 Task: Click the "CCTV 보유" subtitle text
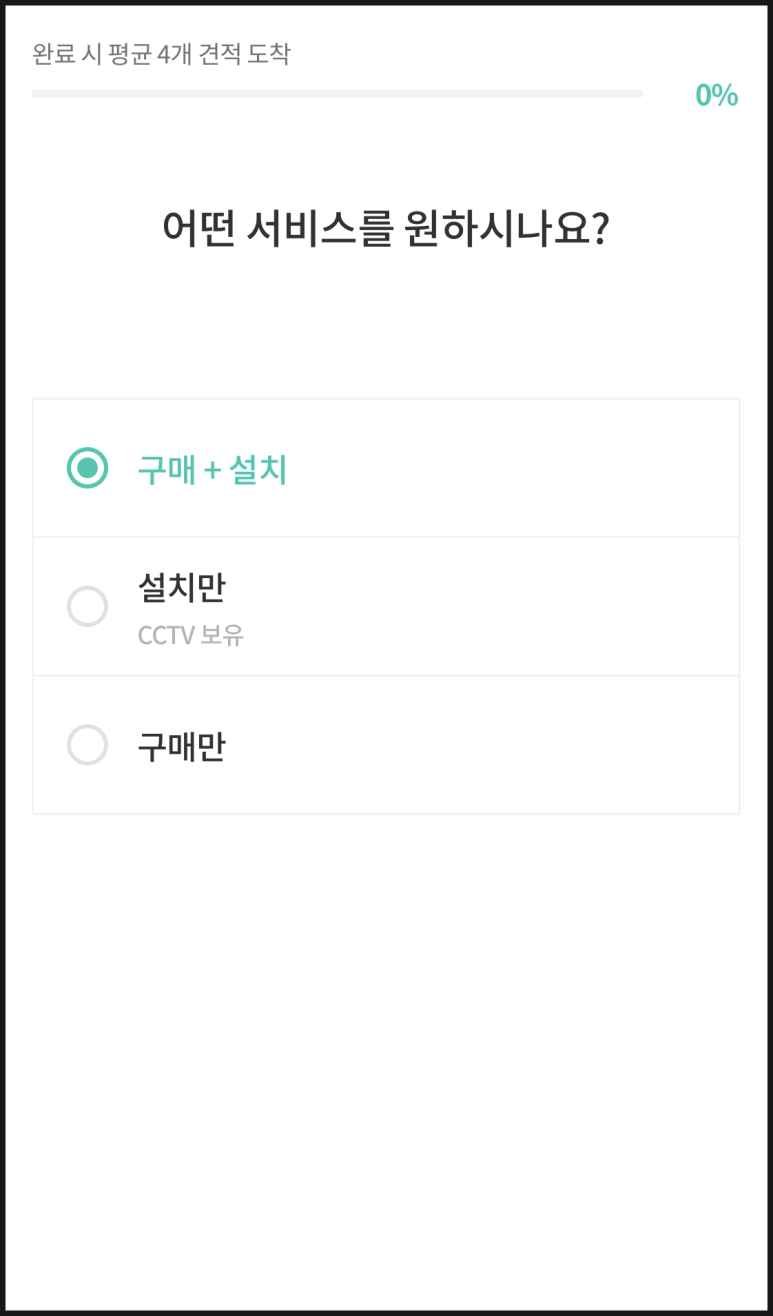point(192,633)
